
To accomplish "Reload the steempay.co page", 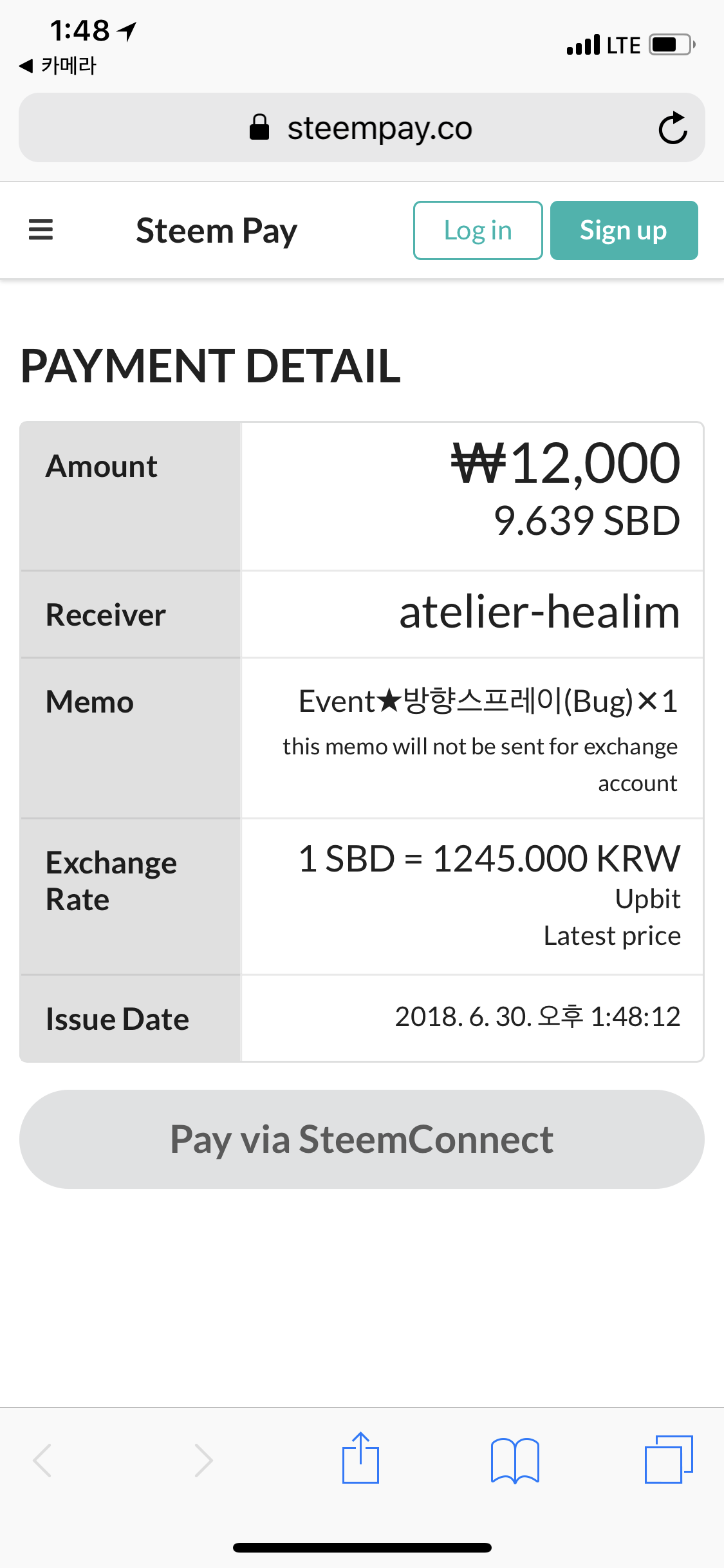I will click(x=673, y=128).
